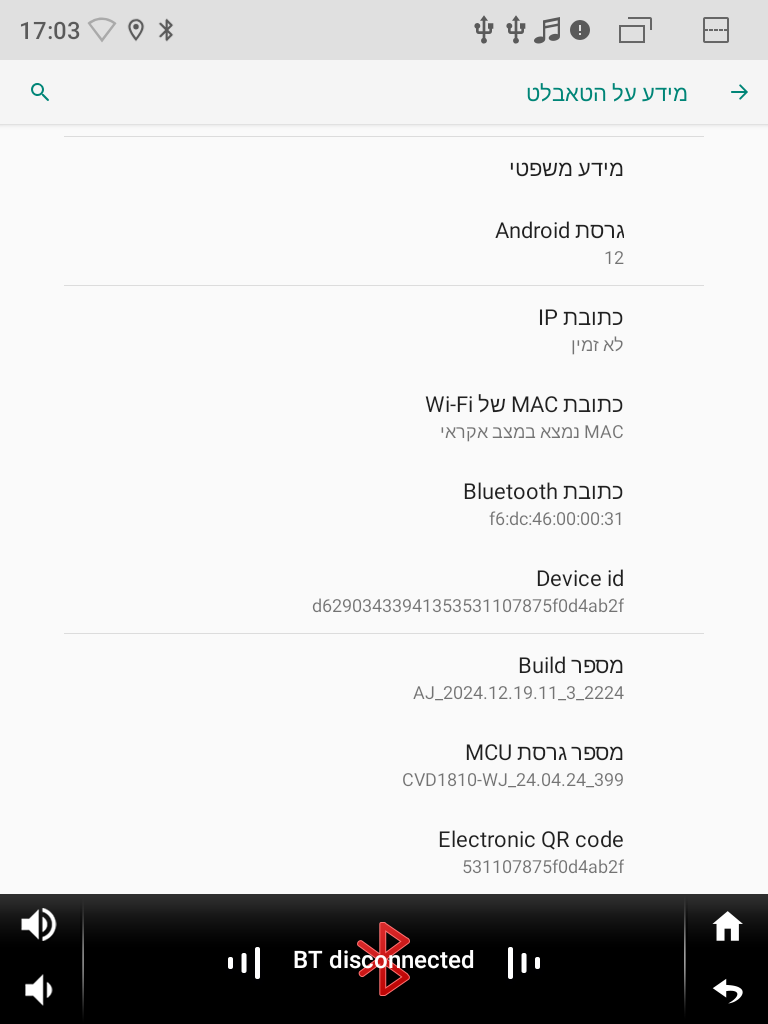The width and height of the screenshot is (768, 1024).
Task: Go back using the top arrow
Action: [x=739, y=91]
